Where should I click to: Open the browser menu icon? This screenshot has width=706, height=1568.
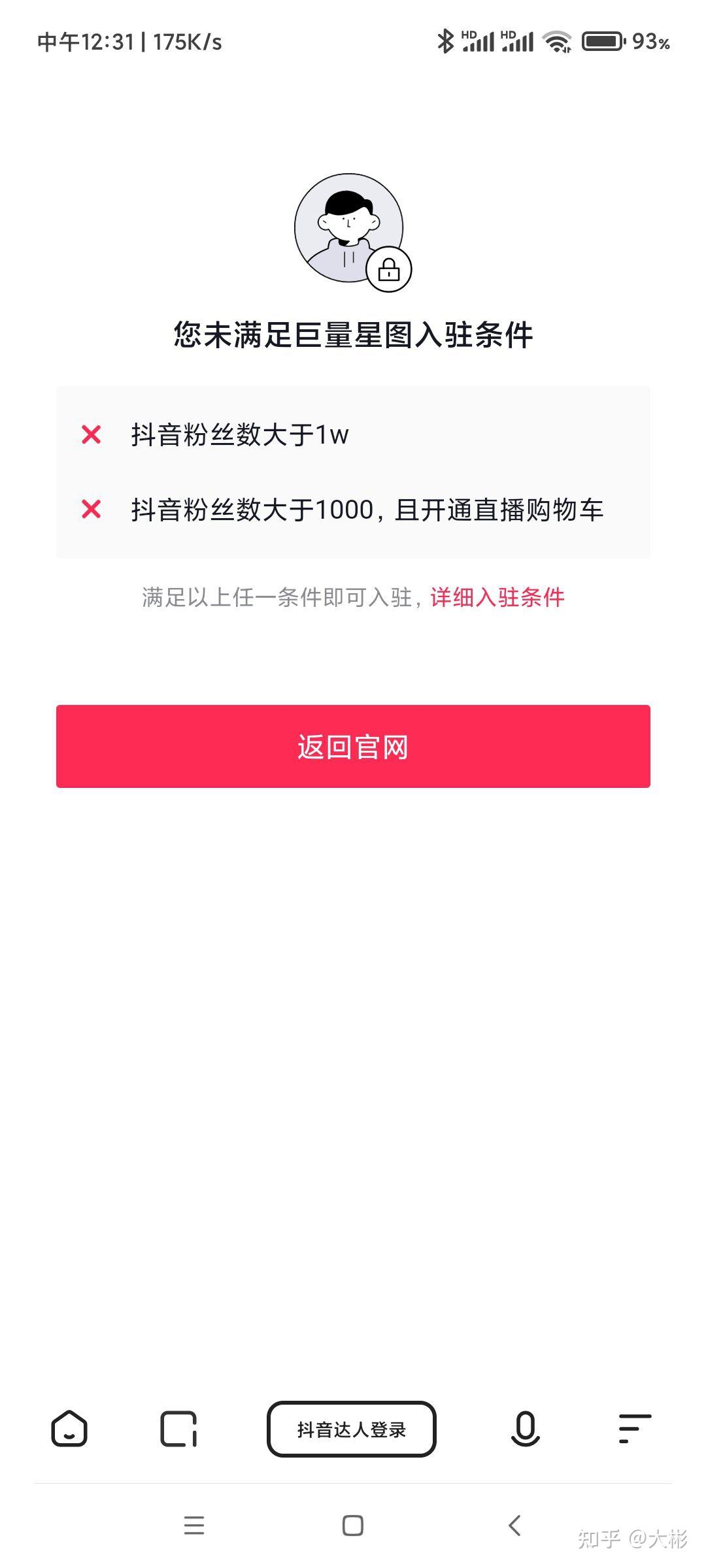point(634,1428)
